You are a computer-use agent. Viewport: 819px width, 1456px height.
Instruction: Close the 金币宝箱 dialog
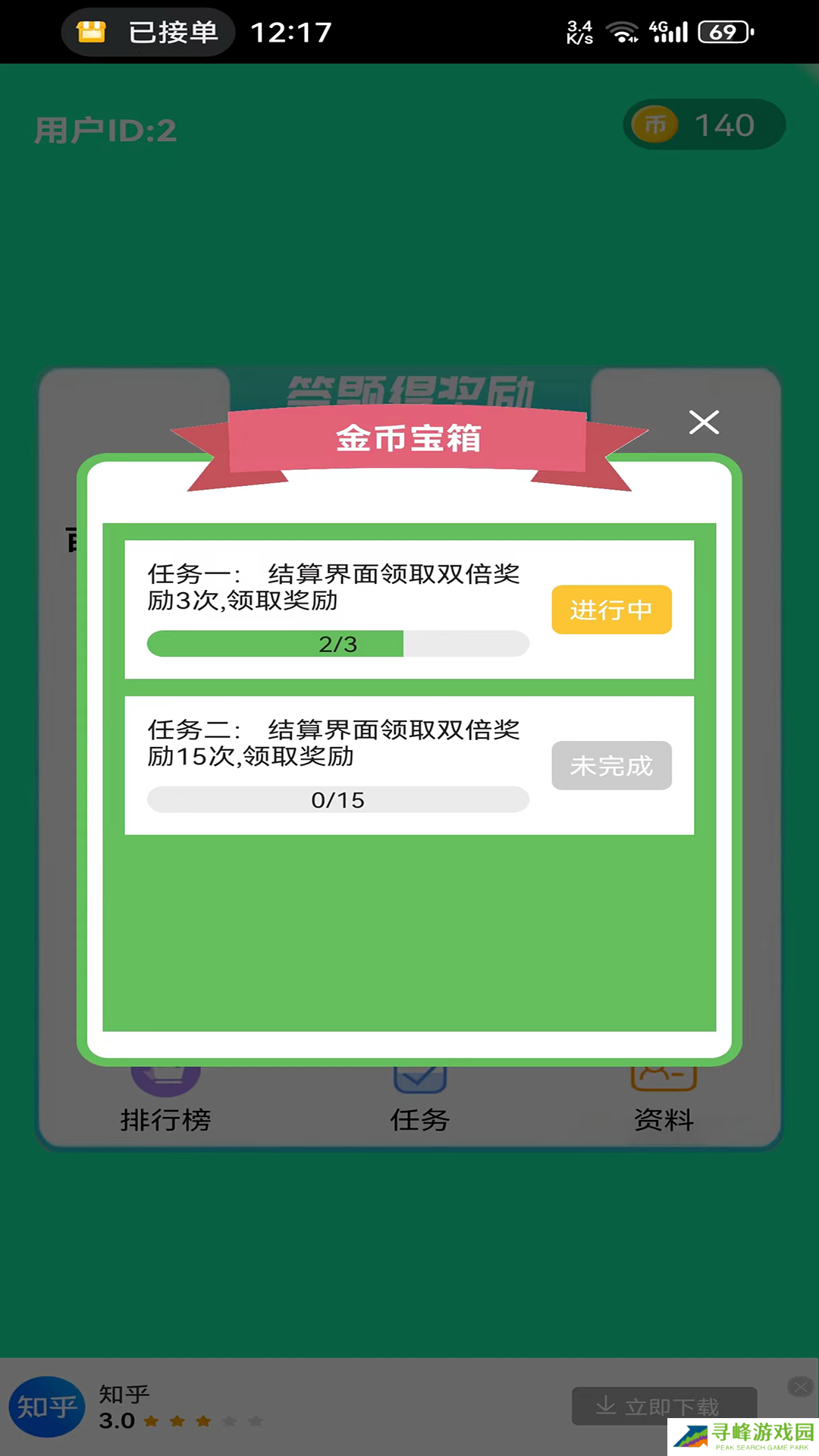[704, 422]
